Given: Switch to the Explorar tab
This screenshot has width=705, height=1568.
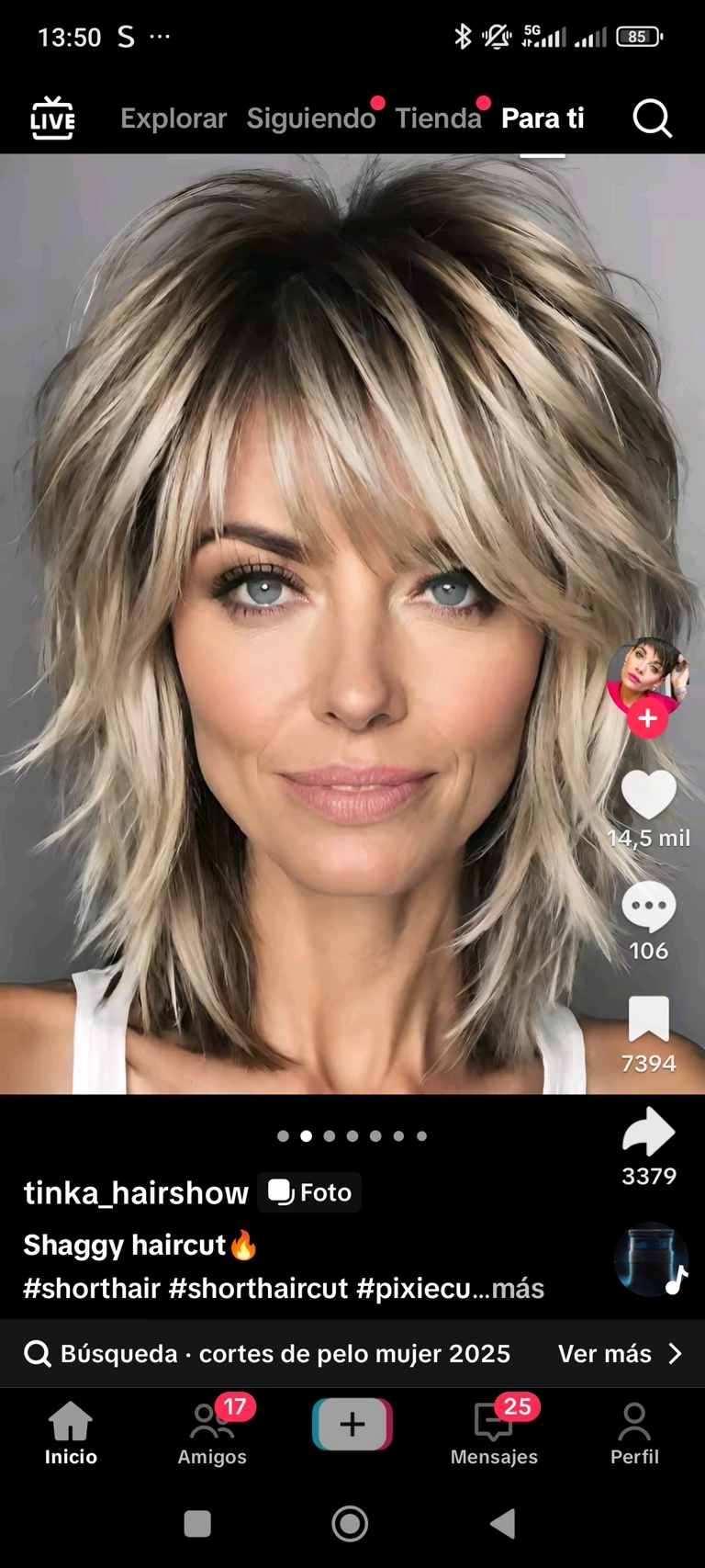Looking at the screenshot, I should pyautogui.click(x=173, y=118).
